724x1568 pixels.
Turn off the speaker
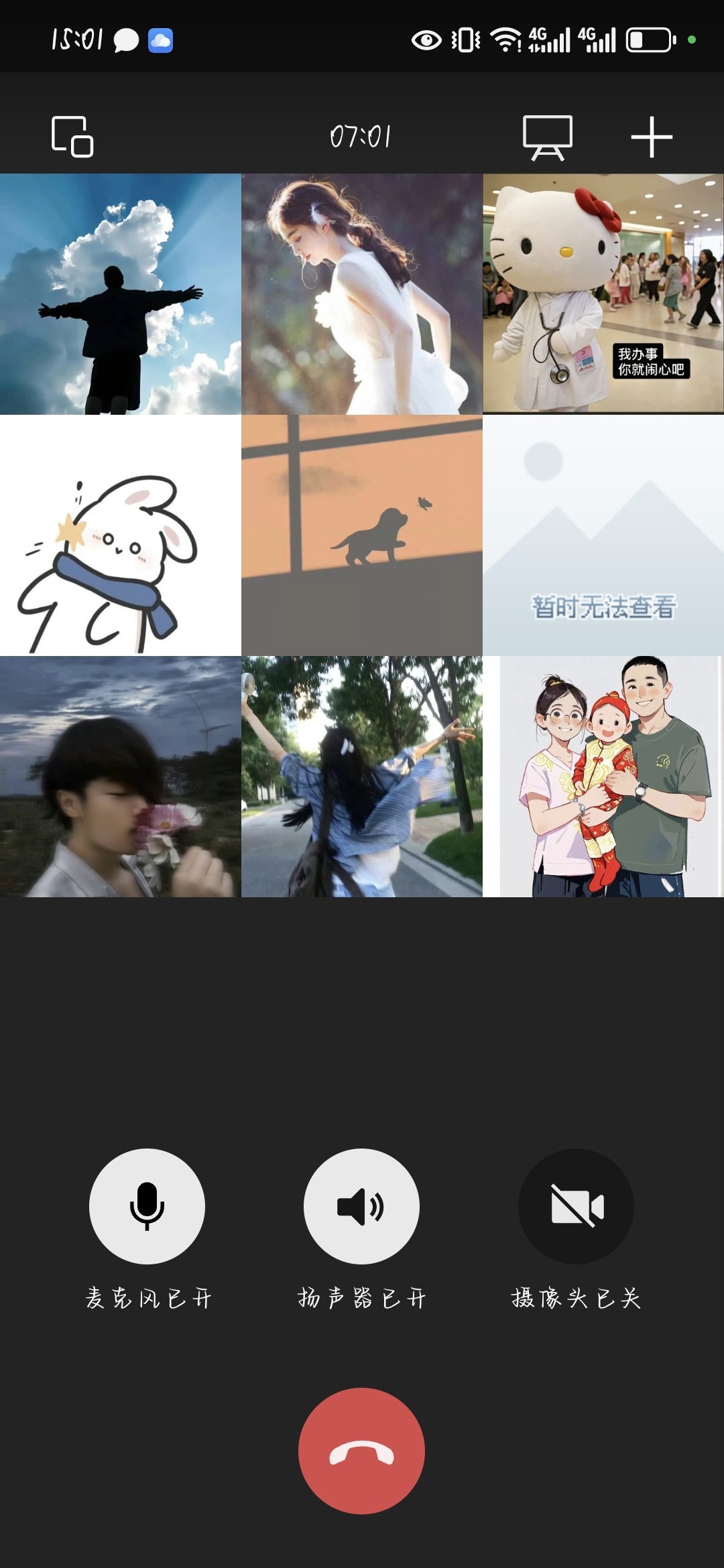[361, 1206]
